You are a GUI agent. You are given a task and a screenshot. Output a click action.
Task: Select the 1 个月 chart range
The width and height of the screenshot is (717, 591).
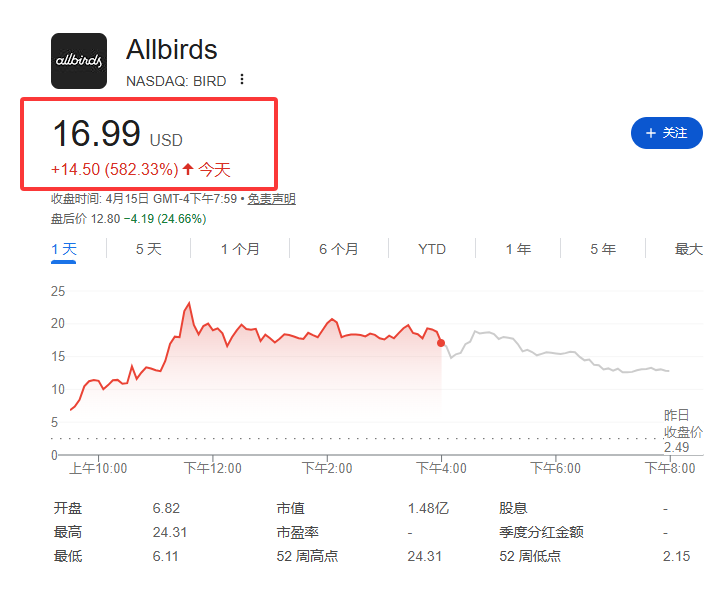(240, 249)
